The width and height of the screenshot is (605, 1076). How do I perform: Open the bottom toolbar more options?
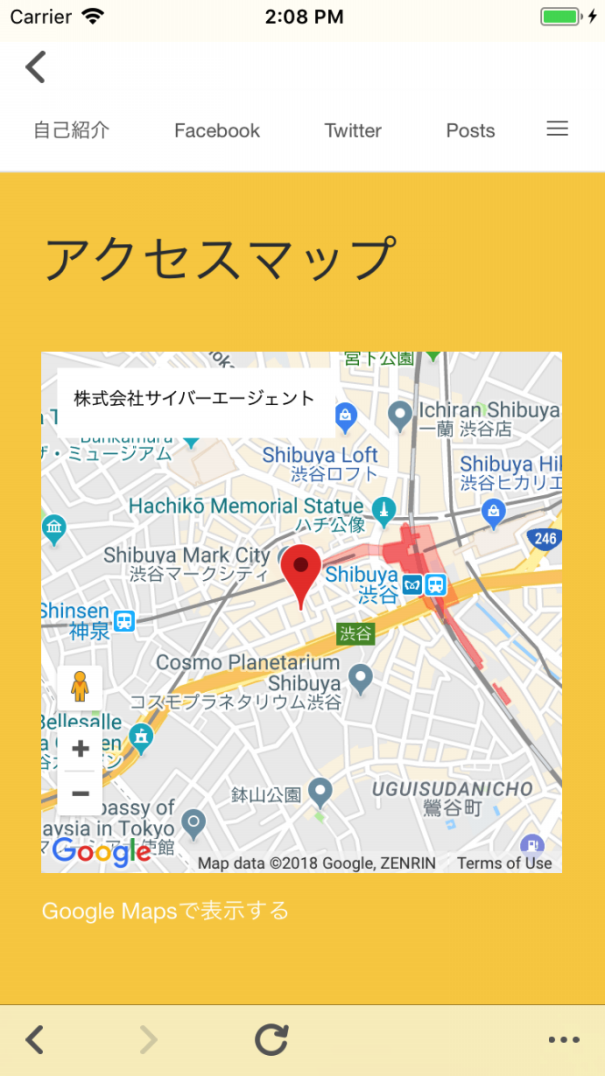(564, 1040)
